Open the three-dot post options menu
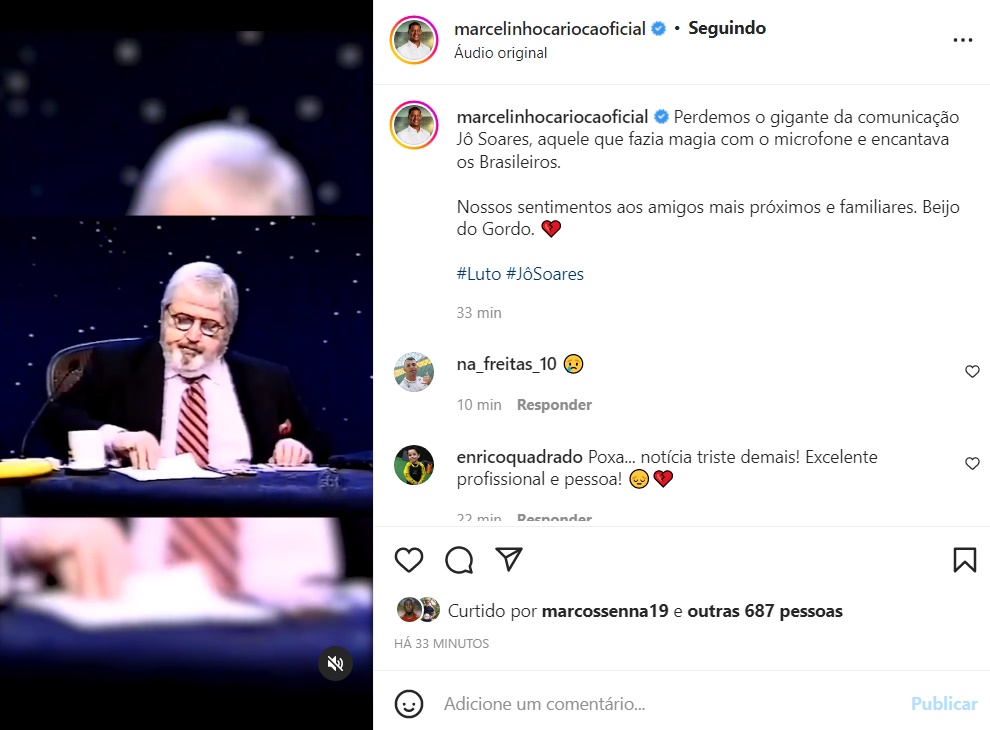This screenshot has width=990, height=730. point(962,40)
